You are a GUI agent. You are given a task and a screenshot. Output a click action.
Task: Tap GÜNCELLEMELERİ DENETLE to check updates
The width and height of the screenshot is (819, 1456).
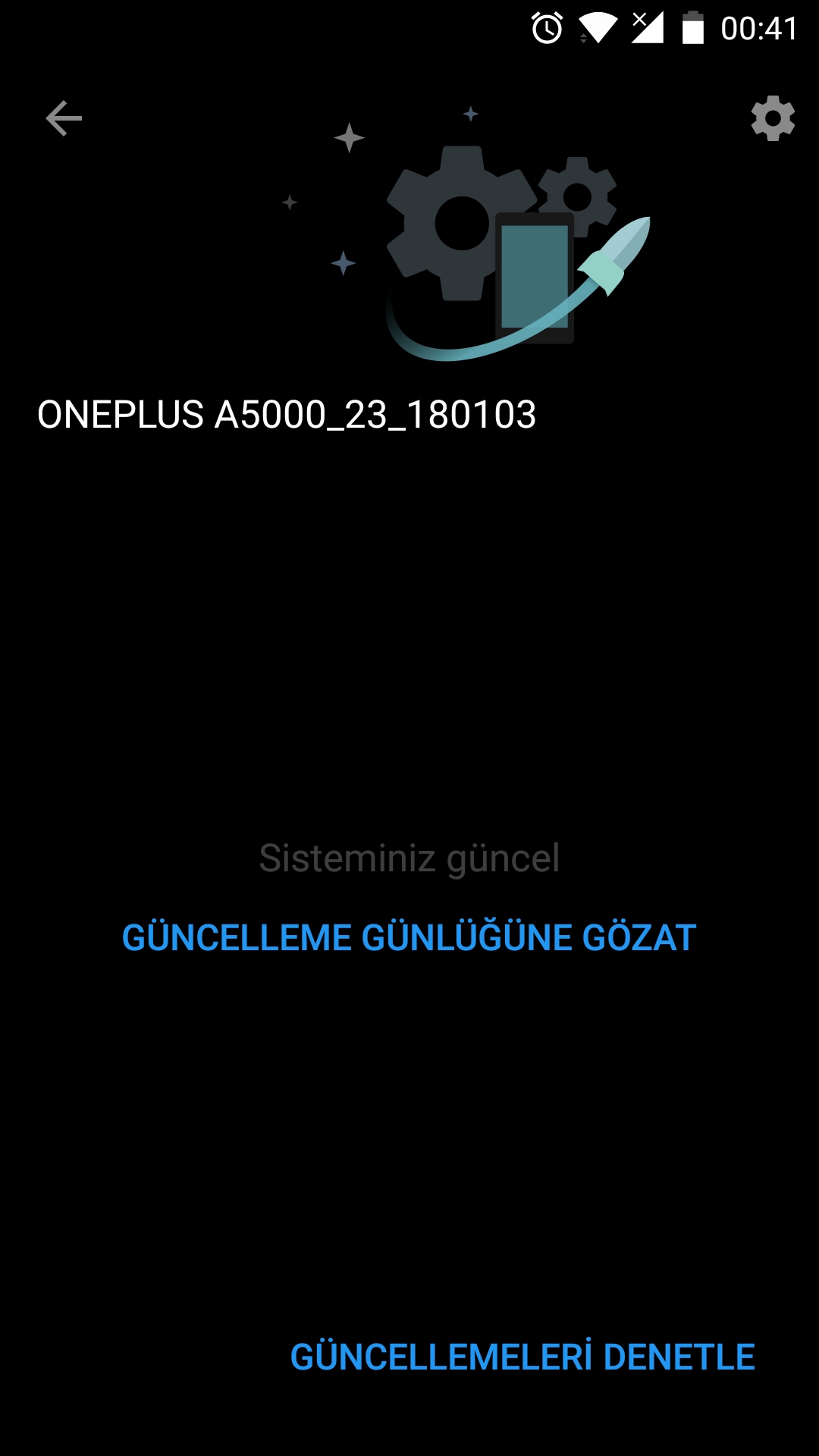[522, 1357]
